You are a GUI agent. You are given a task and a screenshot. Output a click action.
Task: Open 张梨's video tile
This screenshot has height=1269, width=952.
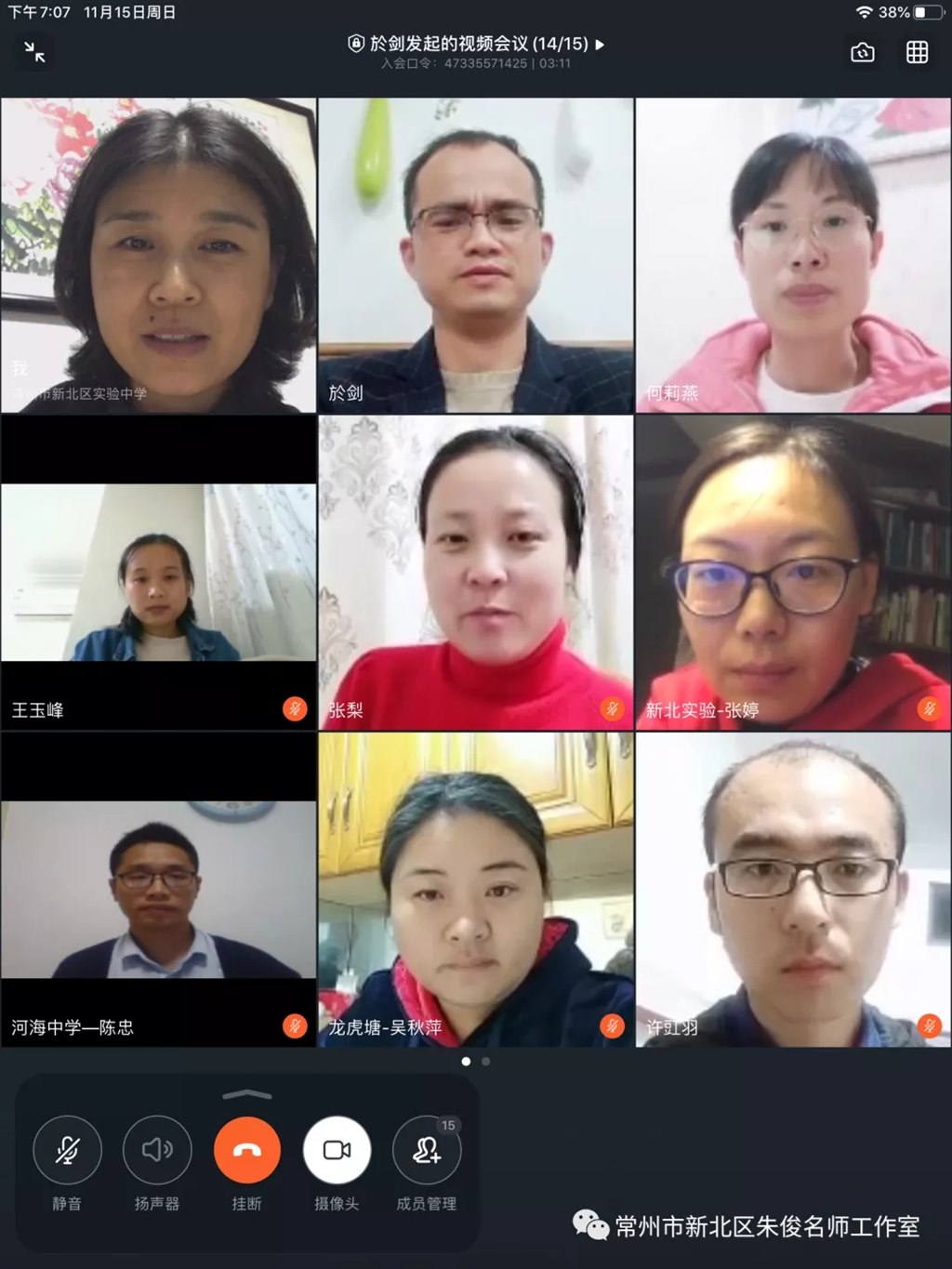(x=475, y=573)
